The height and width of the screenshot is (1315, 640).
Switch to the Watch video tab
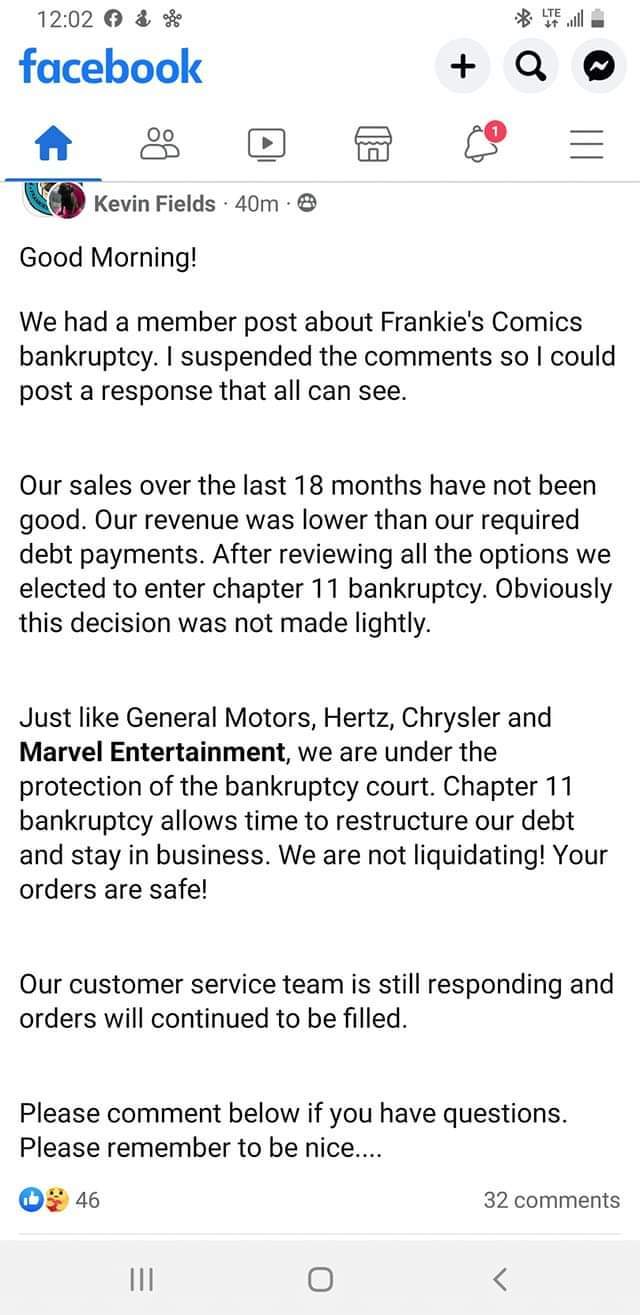[x=266, y=145]
